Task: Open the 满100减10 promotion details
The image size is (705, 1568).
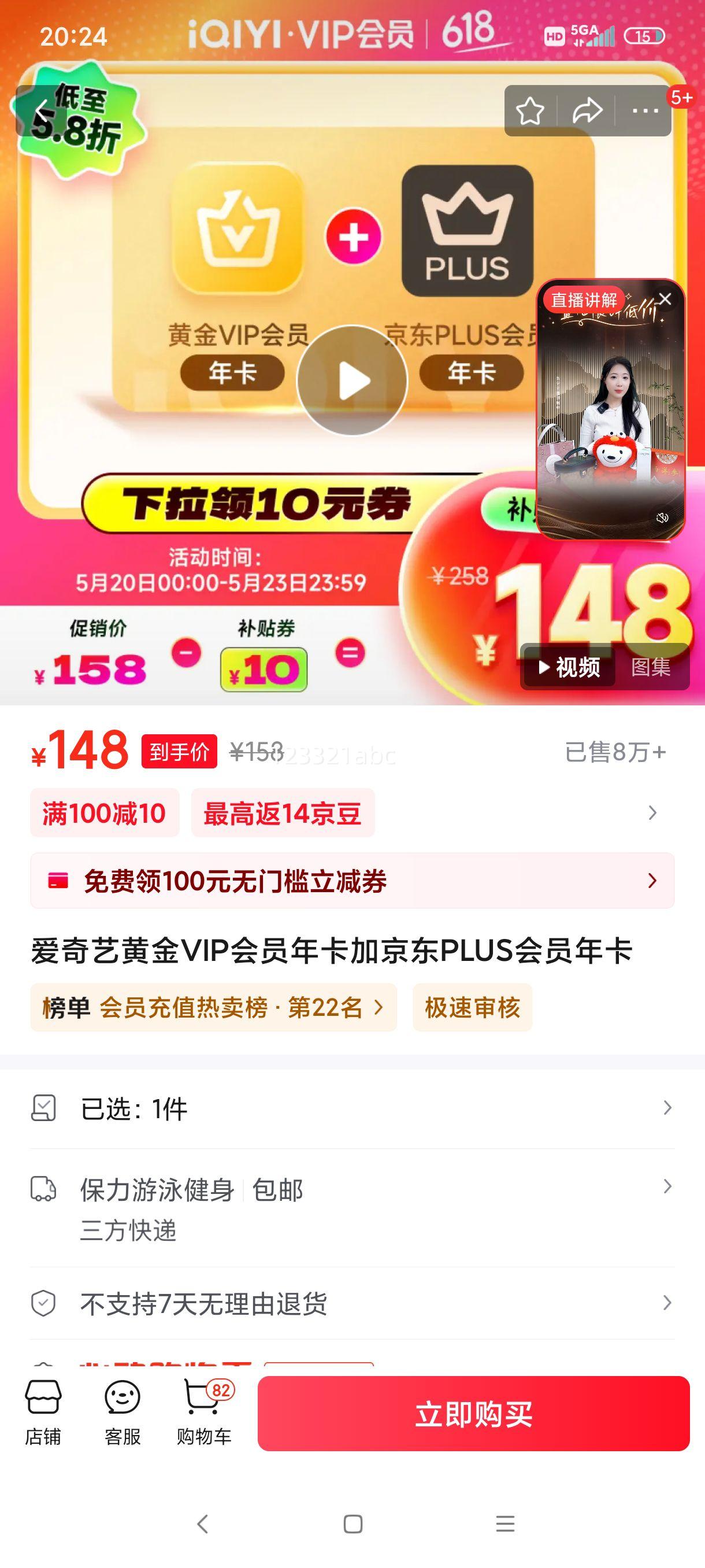Action: 105,813
